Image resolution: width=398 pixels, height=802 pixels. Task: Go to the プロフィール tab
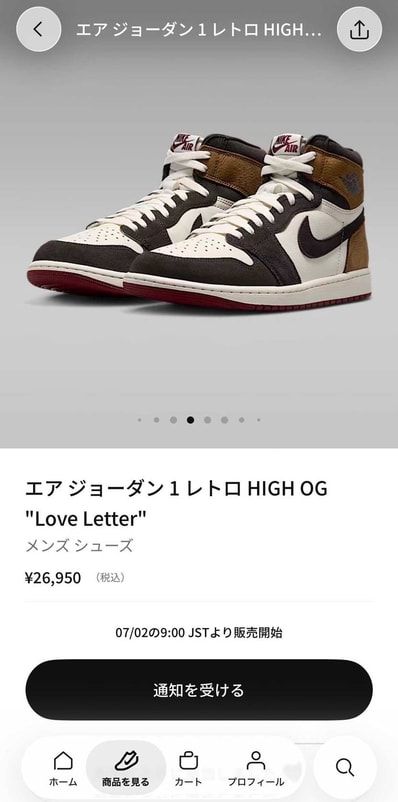[x=256, y=768]
